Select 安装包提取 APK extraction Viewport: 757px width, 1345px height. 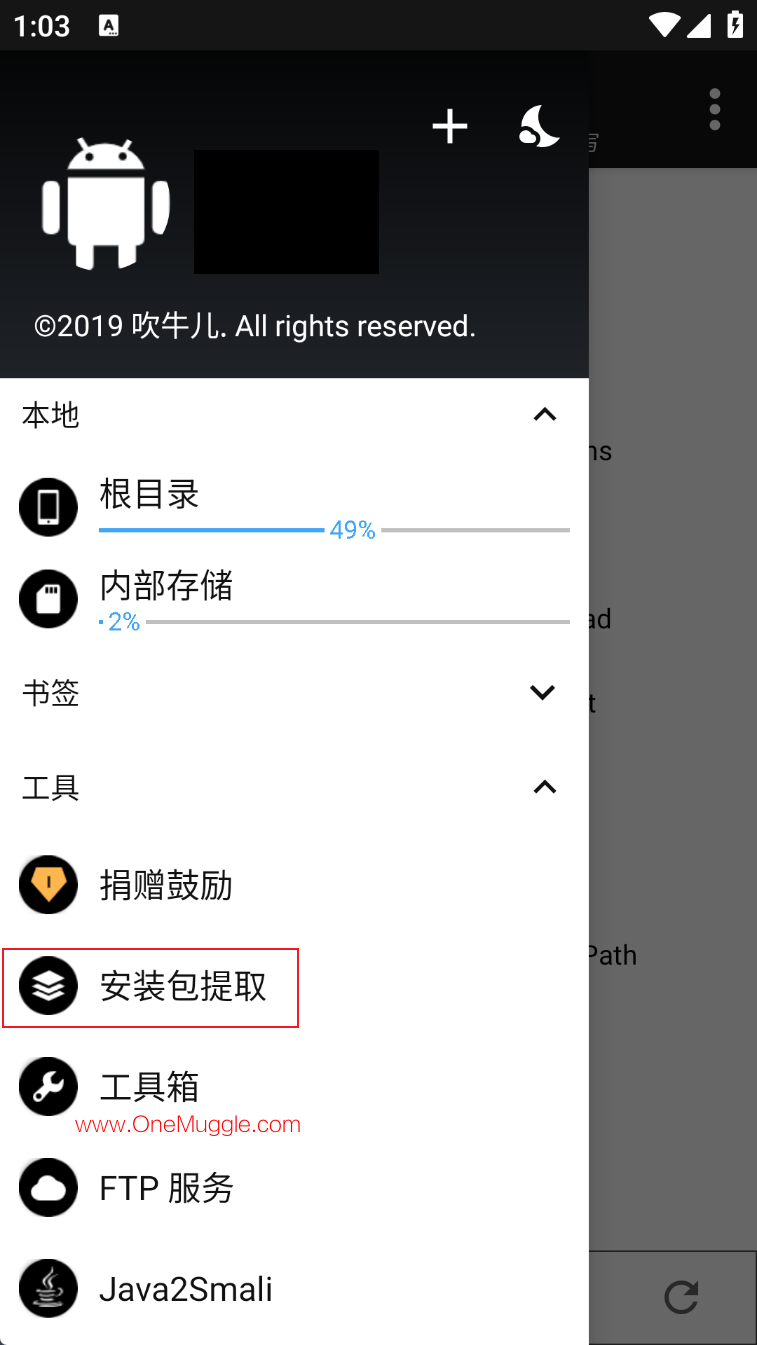(x=183, y=987)
